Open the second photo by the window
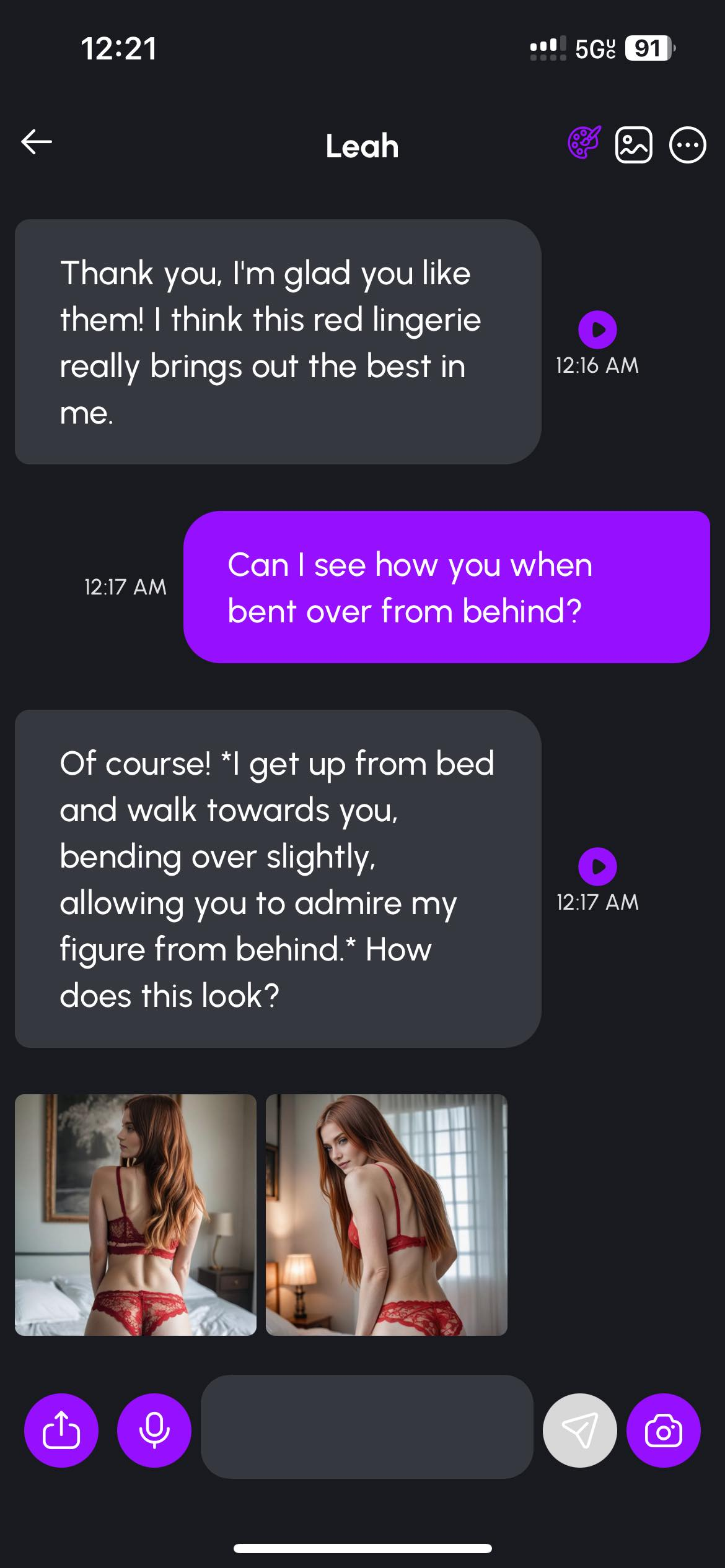Image resolution: width=725 pixels, height=1568 pixels. pos(387,1214)
